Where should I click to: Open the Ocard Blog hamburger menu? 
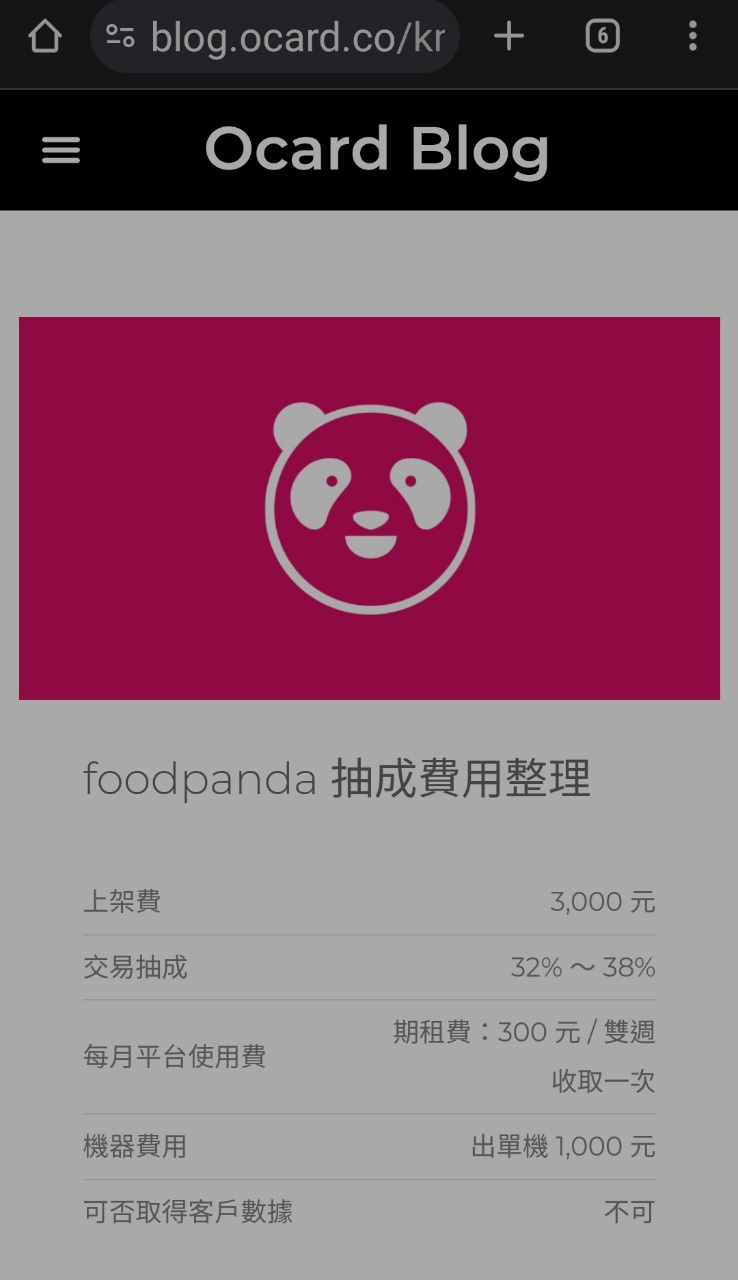(61, 151)
